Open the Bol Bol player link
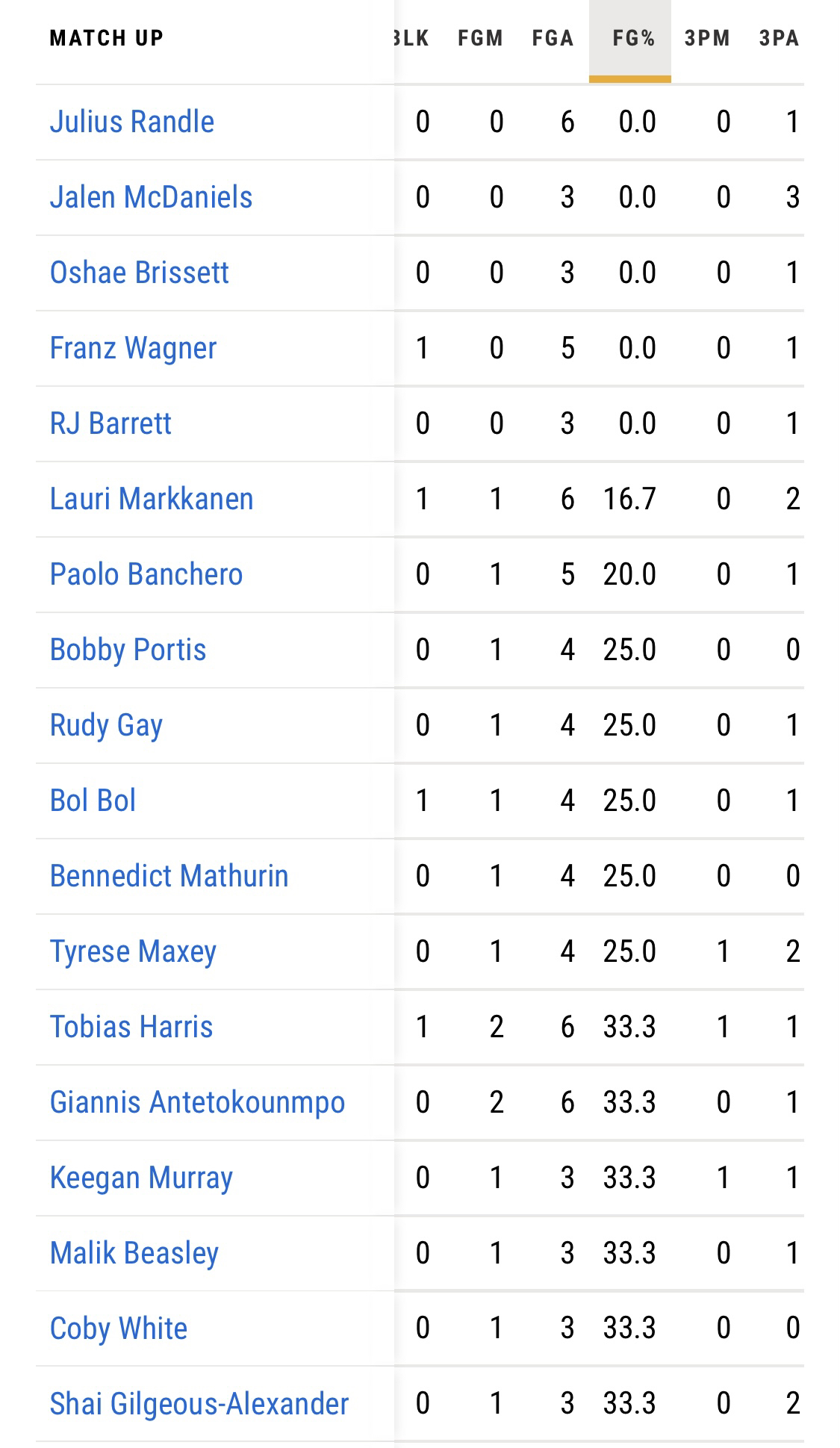 (93, 801)
